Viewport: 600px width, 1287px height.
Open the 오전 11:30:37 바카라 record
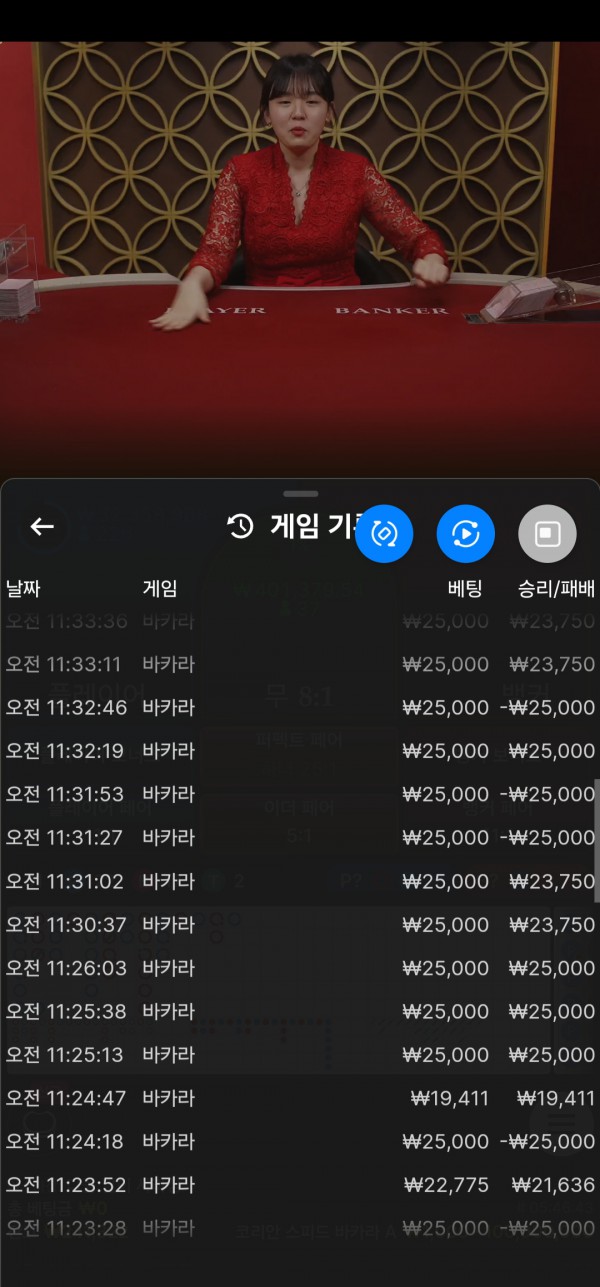pyautogui.click(x=300, y=925)
